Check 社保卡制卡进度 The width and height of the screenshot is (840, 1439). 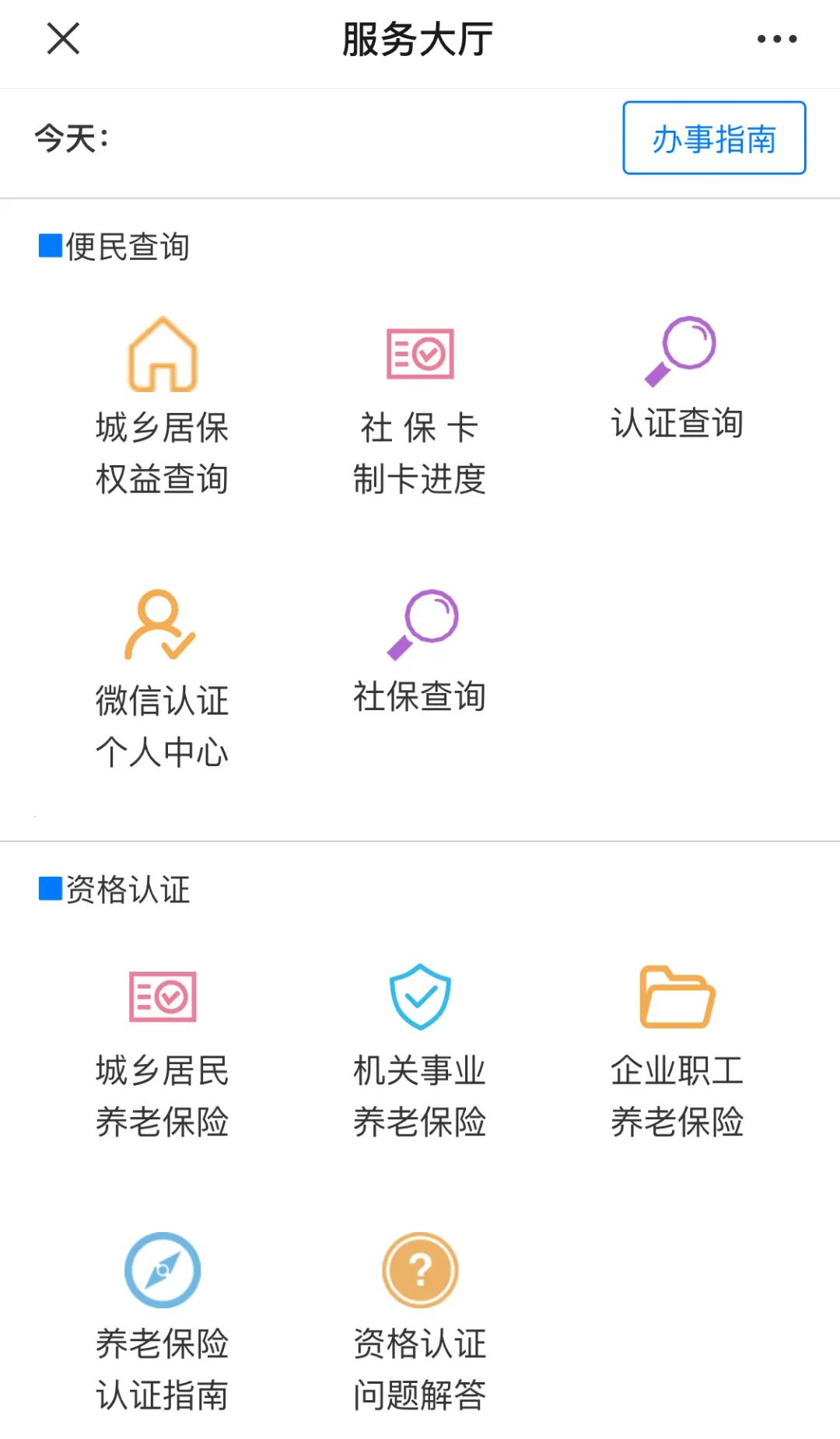[420, 405]
